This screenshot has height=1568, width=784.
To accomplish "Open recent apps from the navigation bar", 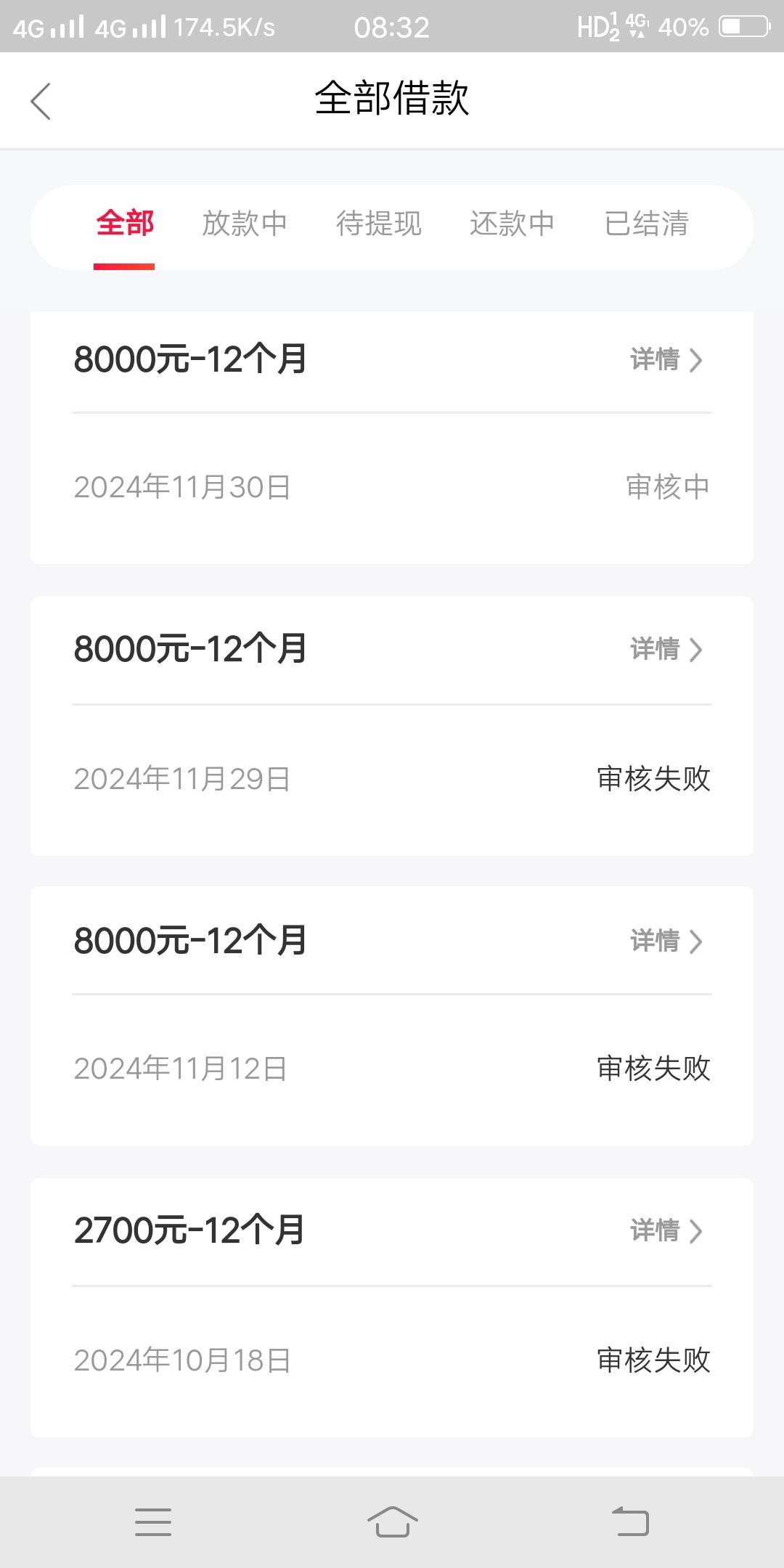I will [153, 1522].
